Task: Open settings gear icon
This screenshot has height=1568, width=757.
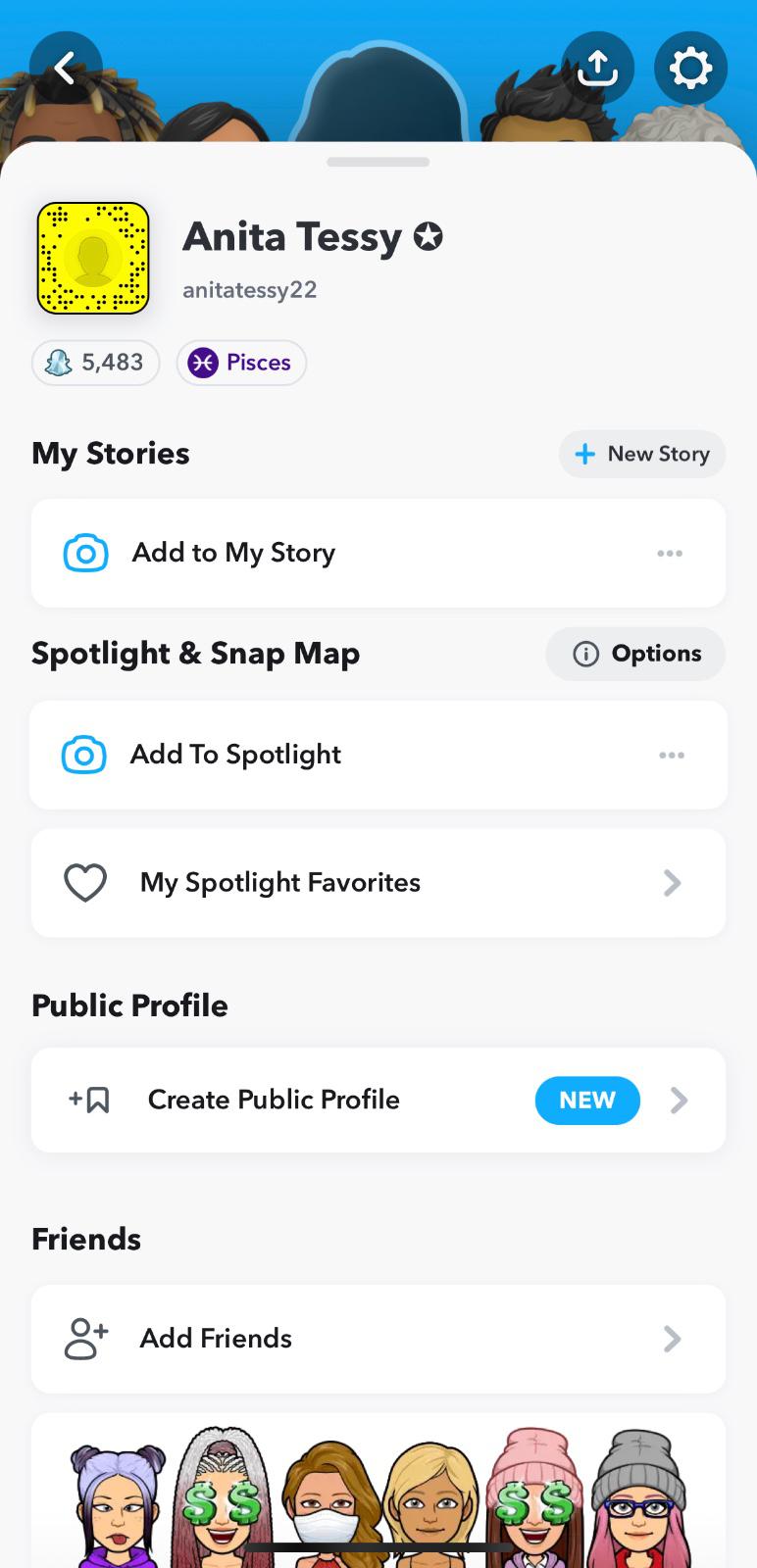Action: pos(690,69)
